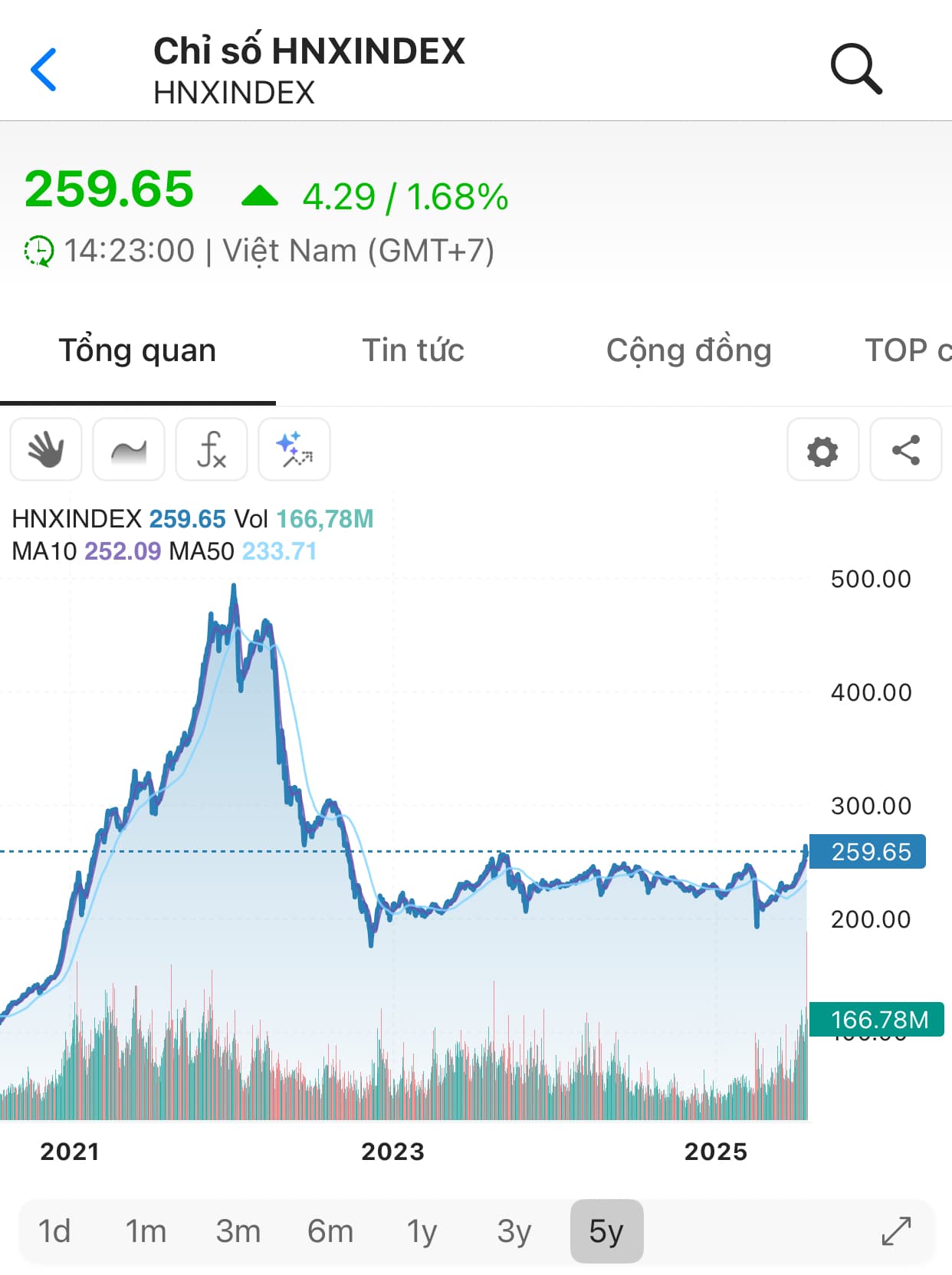This screenshot has width=952, height=1275.
Task: Open the Cộng đồng tab
Action: tap(688, 350)
